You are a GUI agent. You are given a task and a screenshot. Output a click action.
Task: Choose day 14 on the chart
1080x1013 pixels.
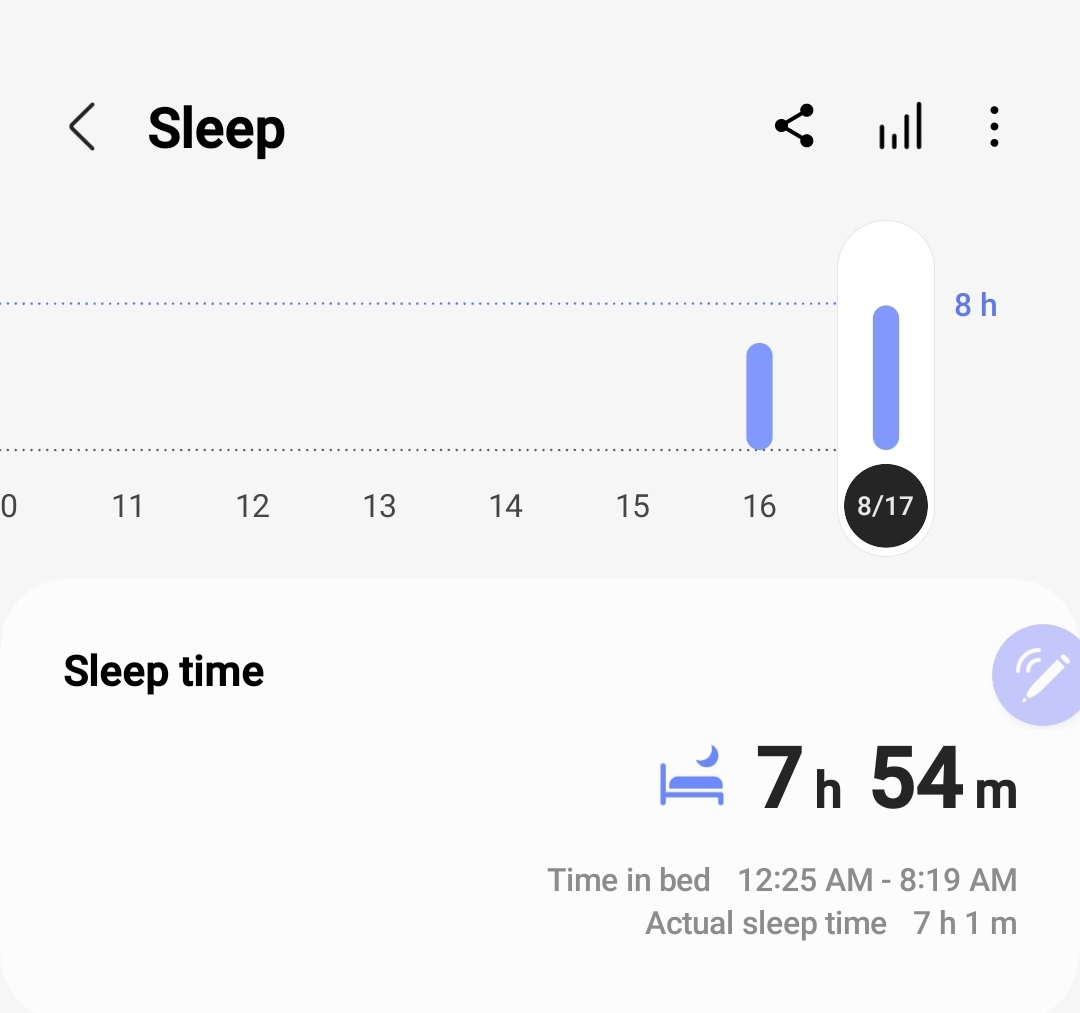click(506, 507)
